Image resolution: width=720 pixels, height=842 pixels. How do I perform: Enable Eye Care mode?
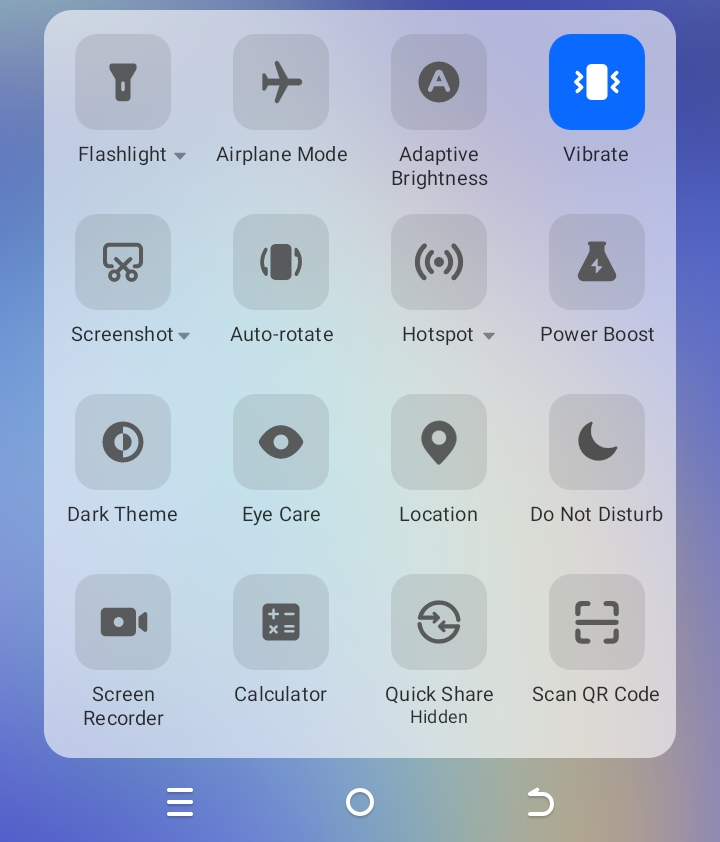tap(281, 442)
